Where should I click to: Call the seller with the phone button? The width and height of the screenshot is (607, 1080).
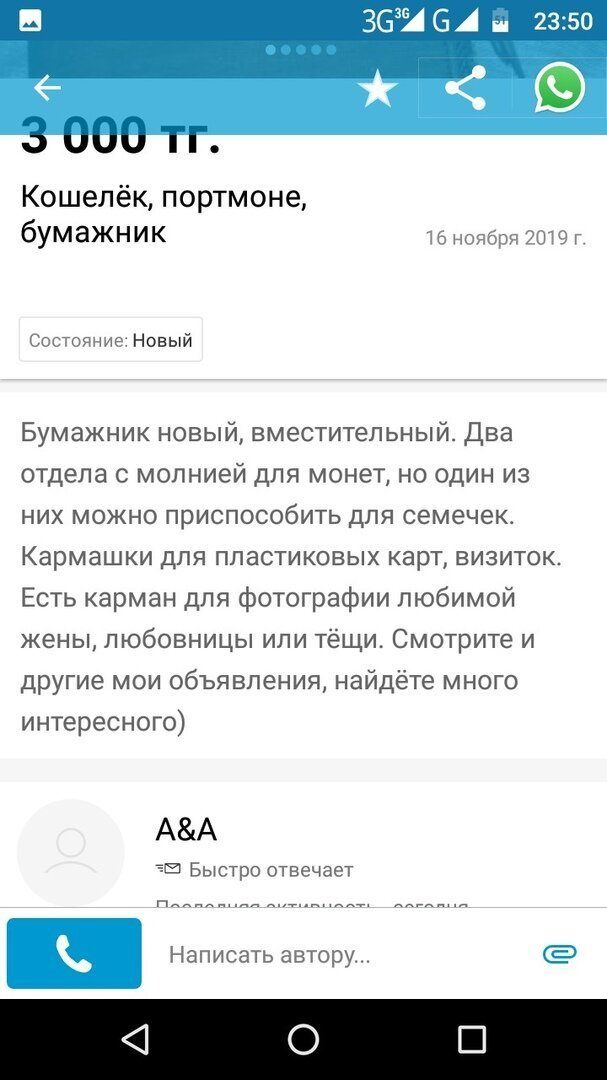tap(74, 954)
